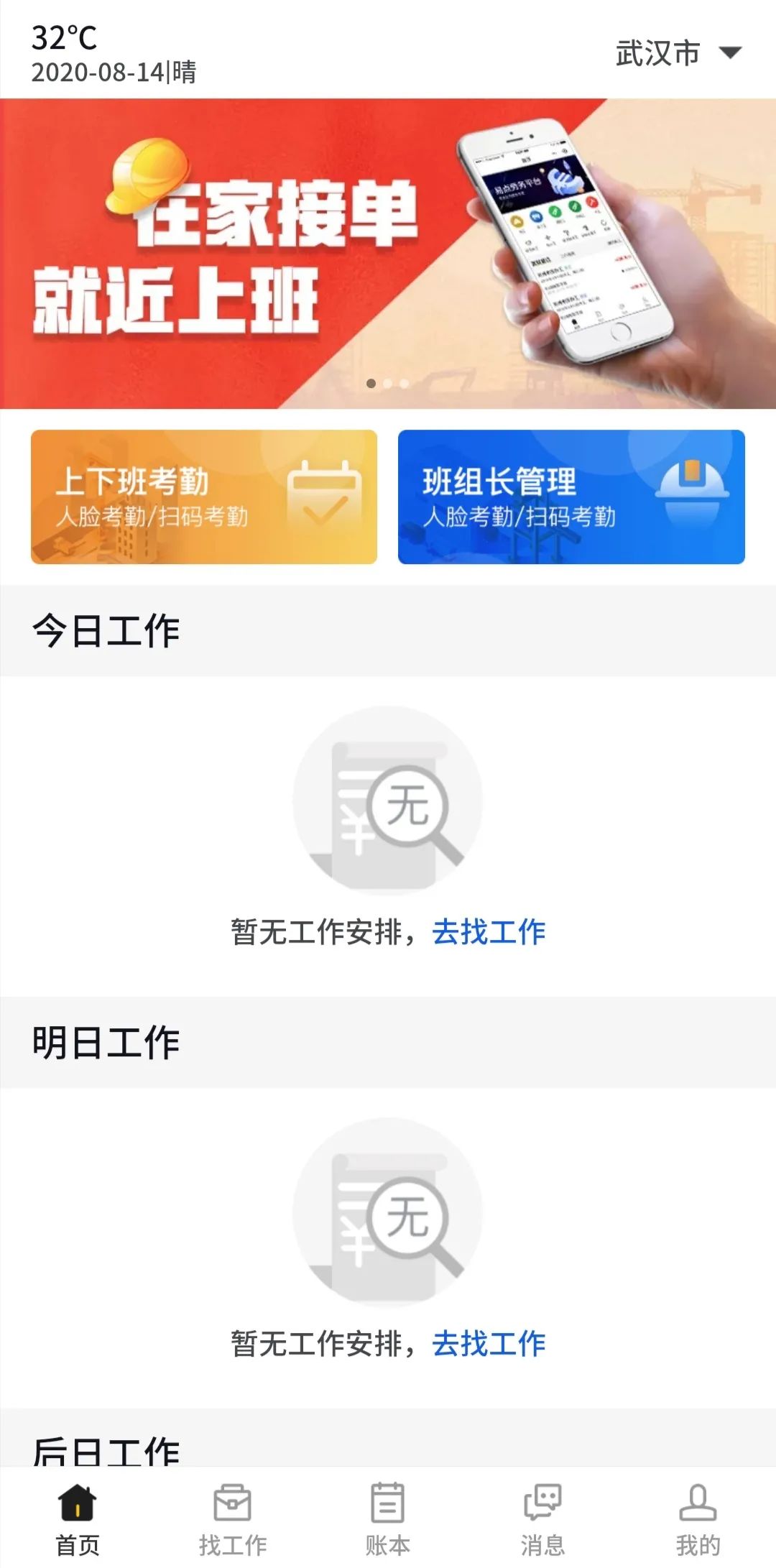Open the 班组长管理 management card
The height and width of the screenshot is (1568, 776).
click(571, 496)
